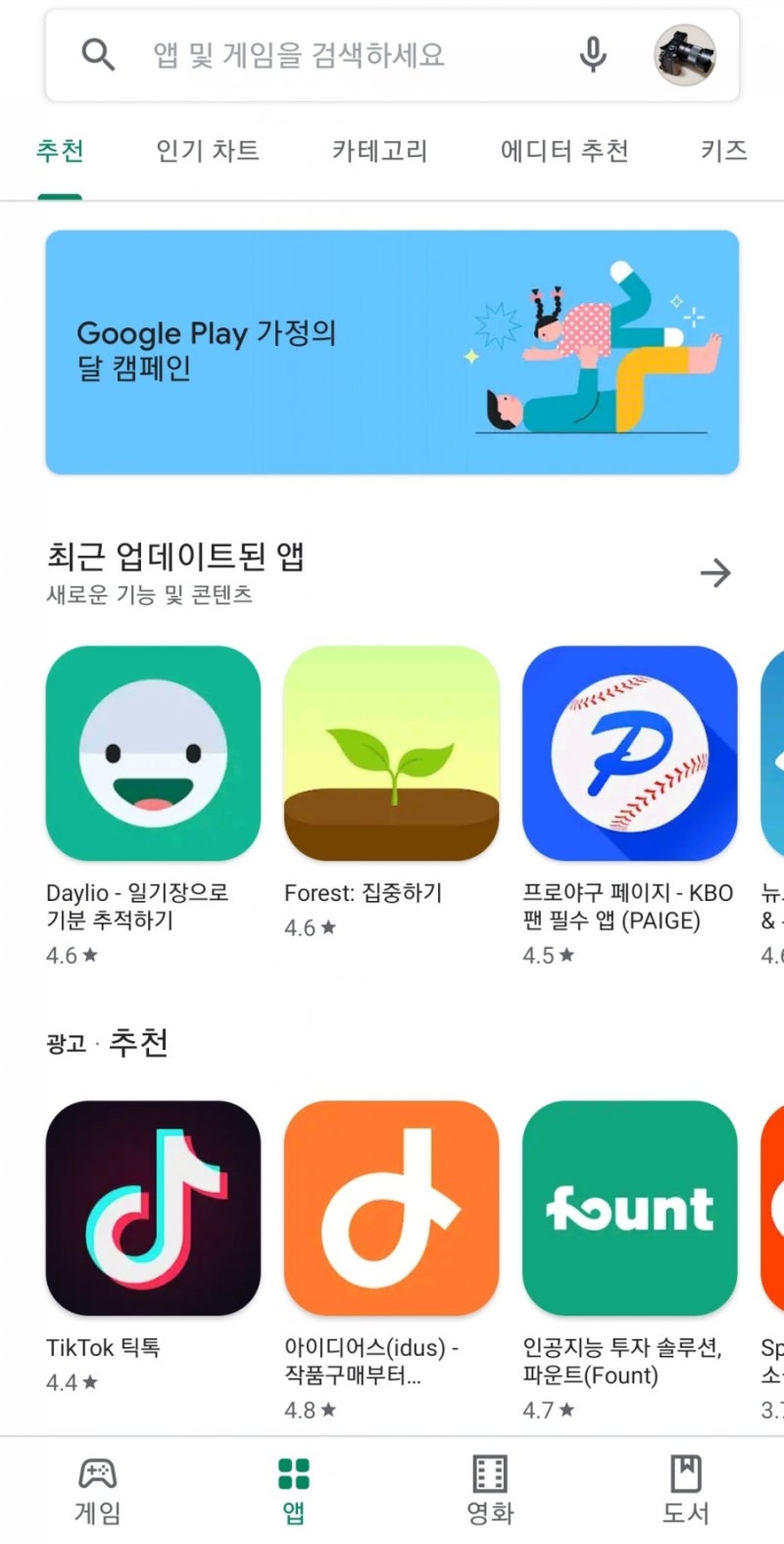Open the 도서 bottom tab

686,1491
